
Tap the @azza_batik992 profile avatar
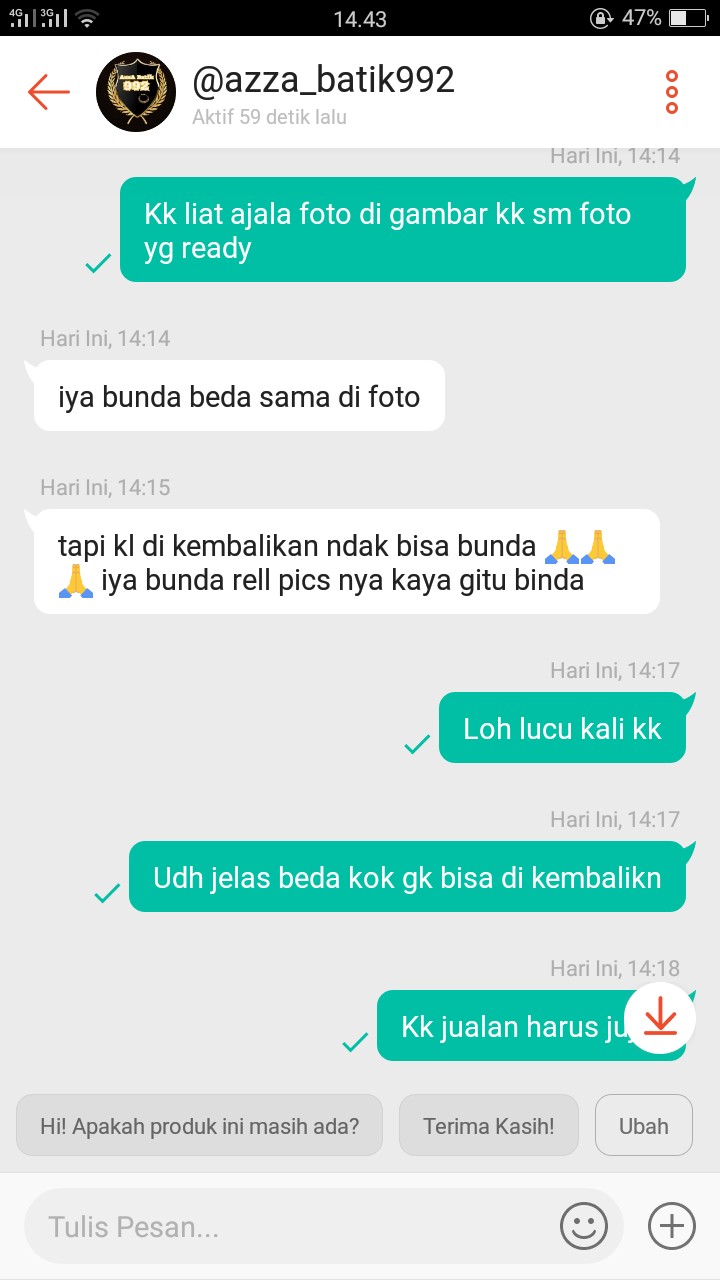[135, 91]
